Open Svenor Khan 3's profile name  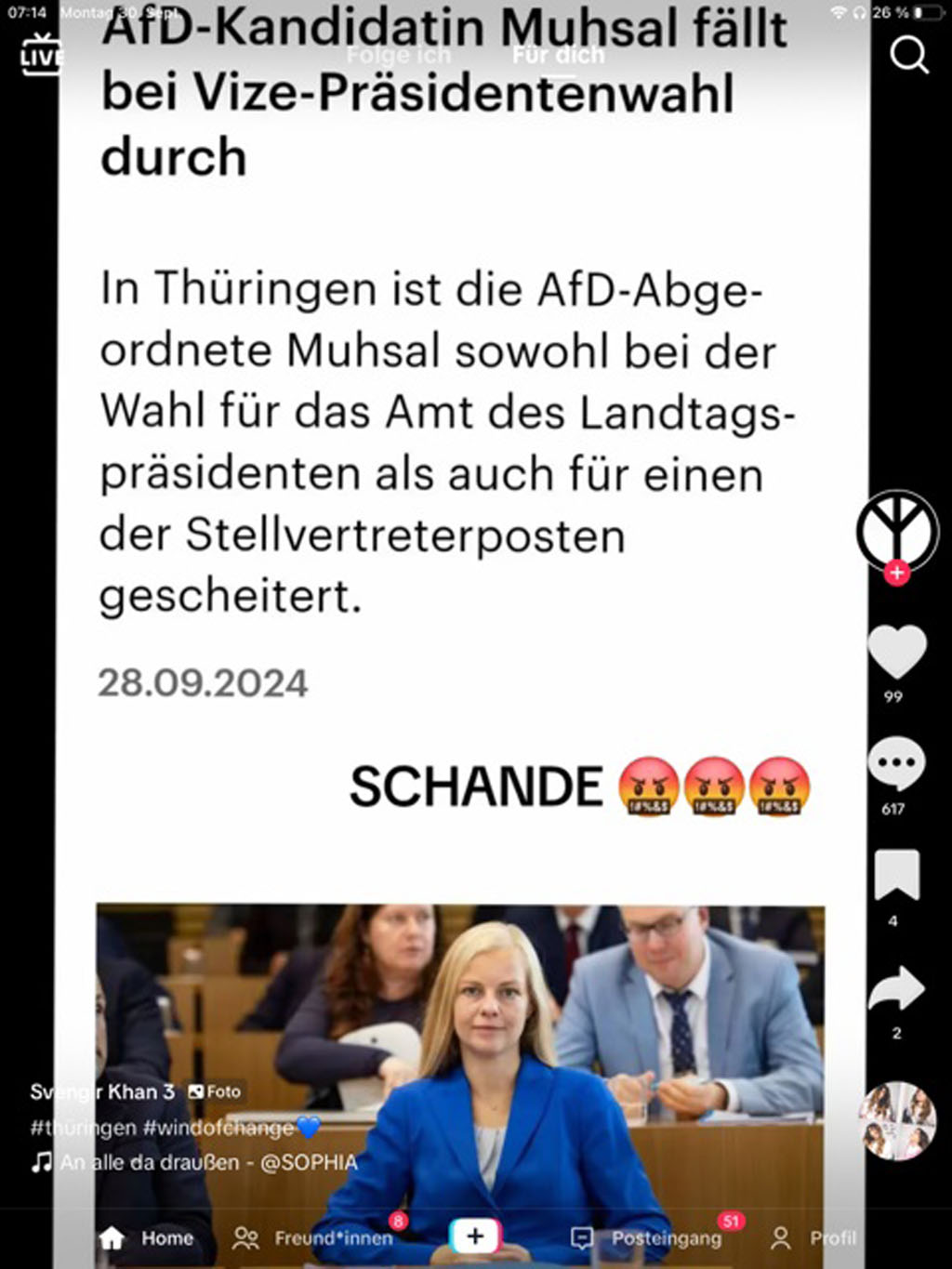[101, 1091]
